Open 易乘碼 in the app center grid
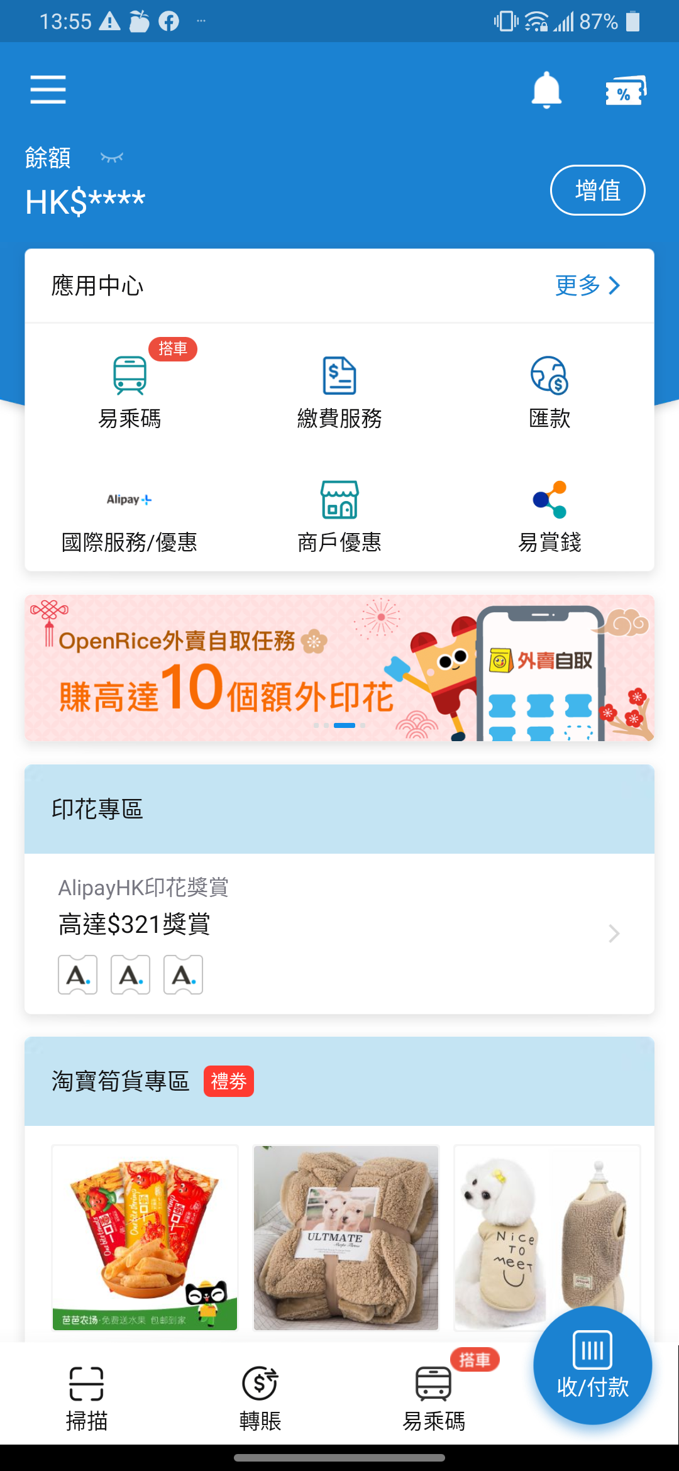679x1471 pixels. pyautogui.click(x=130, y=392)
